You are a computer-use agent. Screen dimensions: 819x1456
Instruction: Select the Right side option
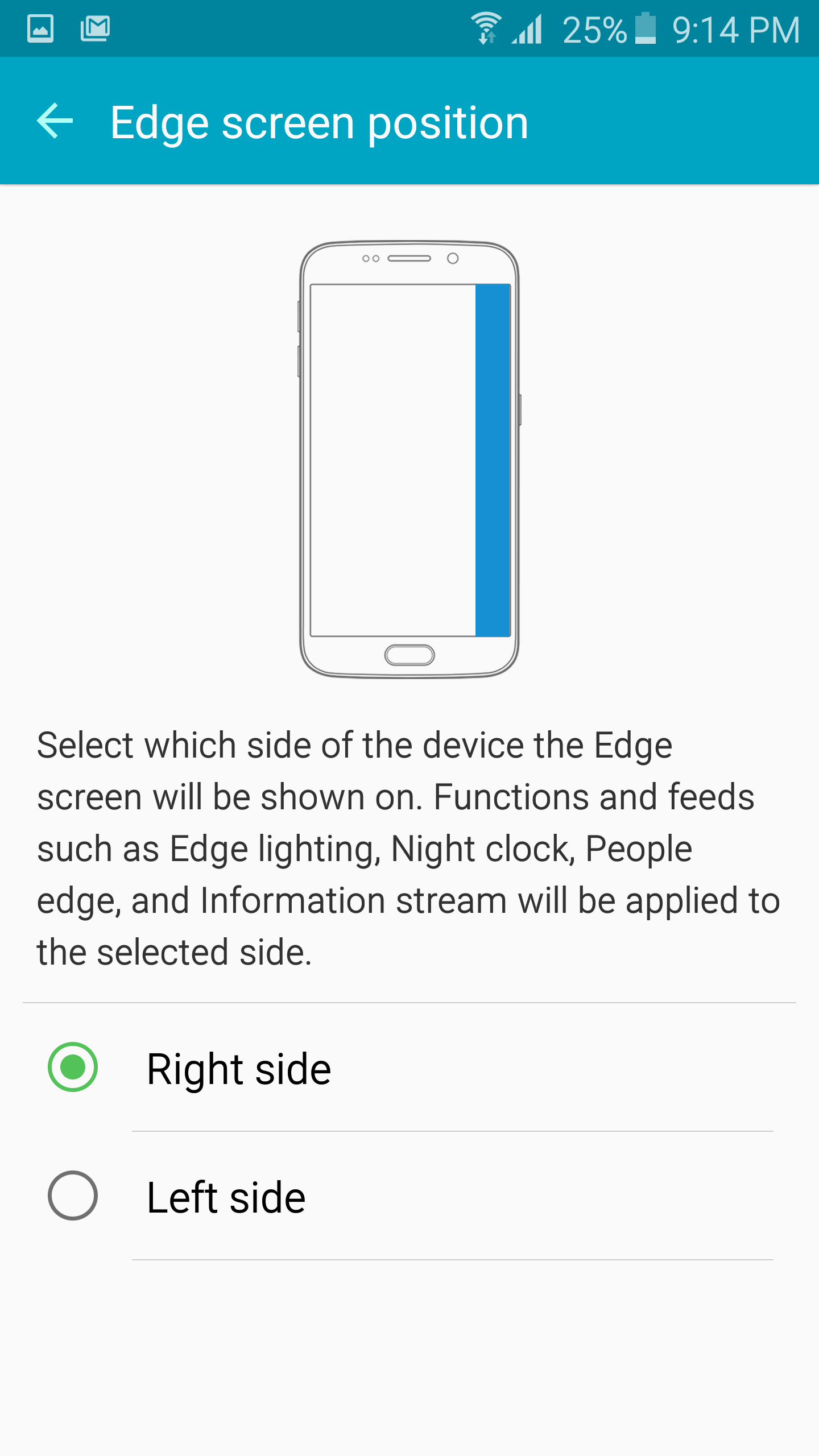[409, 1068]
